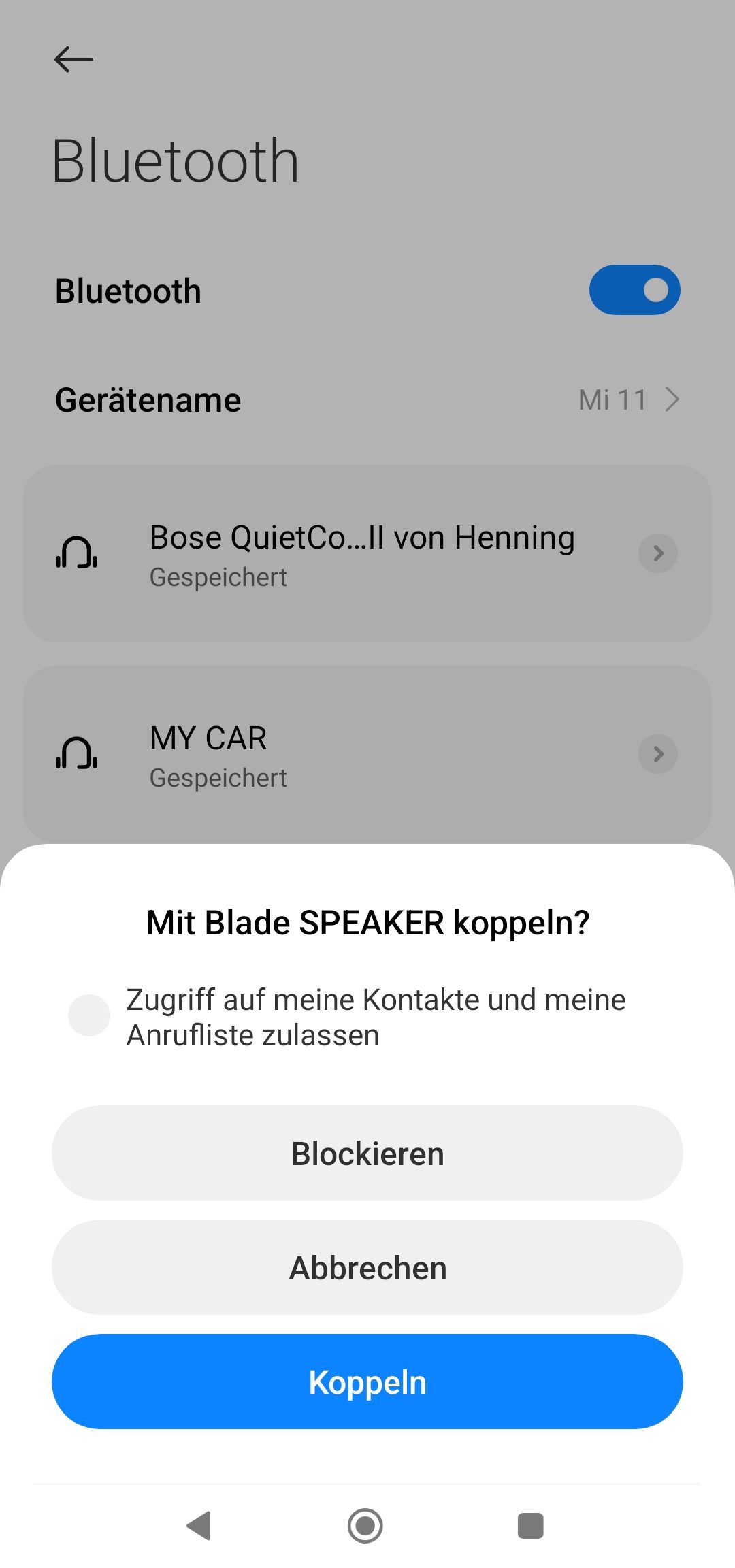Confirm pairing with the Koppeln button
Image resolution: width=735 pixels, height=1568 pixels.
click(x=367, y=1382)
